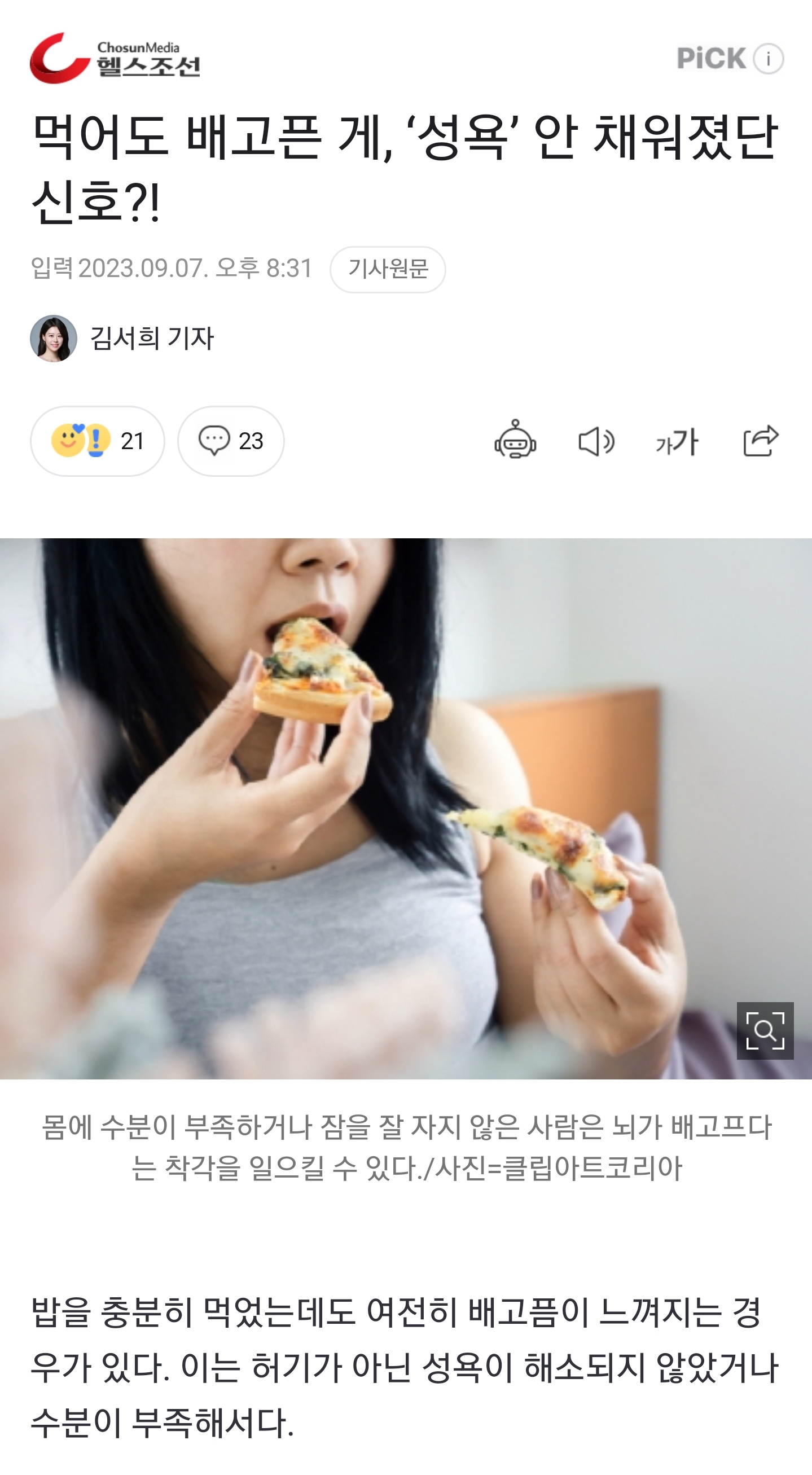Open the AI summary robot icon
The height and width of the screenshot is (1475, 812).
(515, 441)
